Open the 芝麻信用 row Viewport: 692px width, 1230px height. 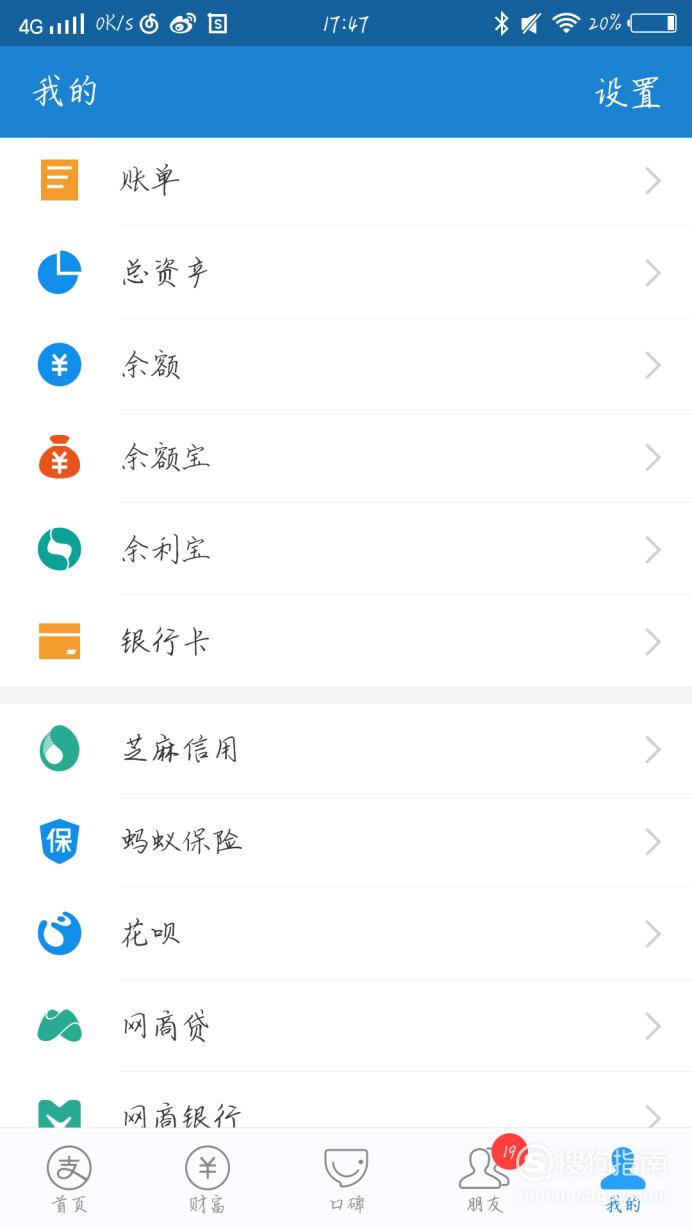tap(346, 749)
